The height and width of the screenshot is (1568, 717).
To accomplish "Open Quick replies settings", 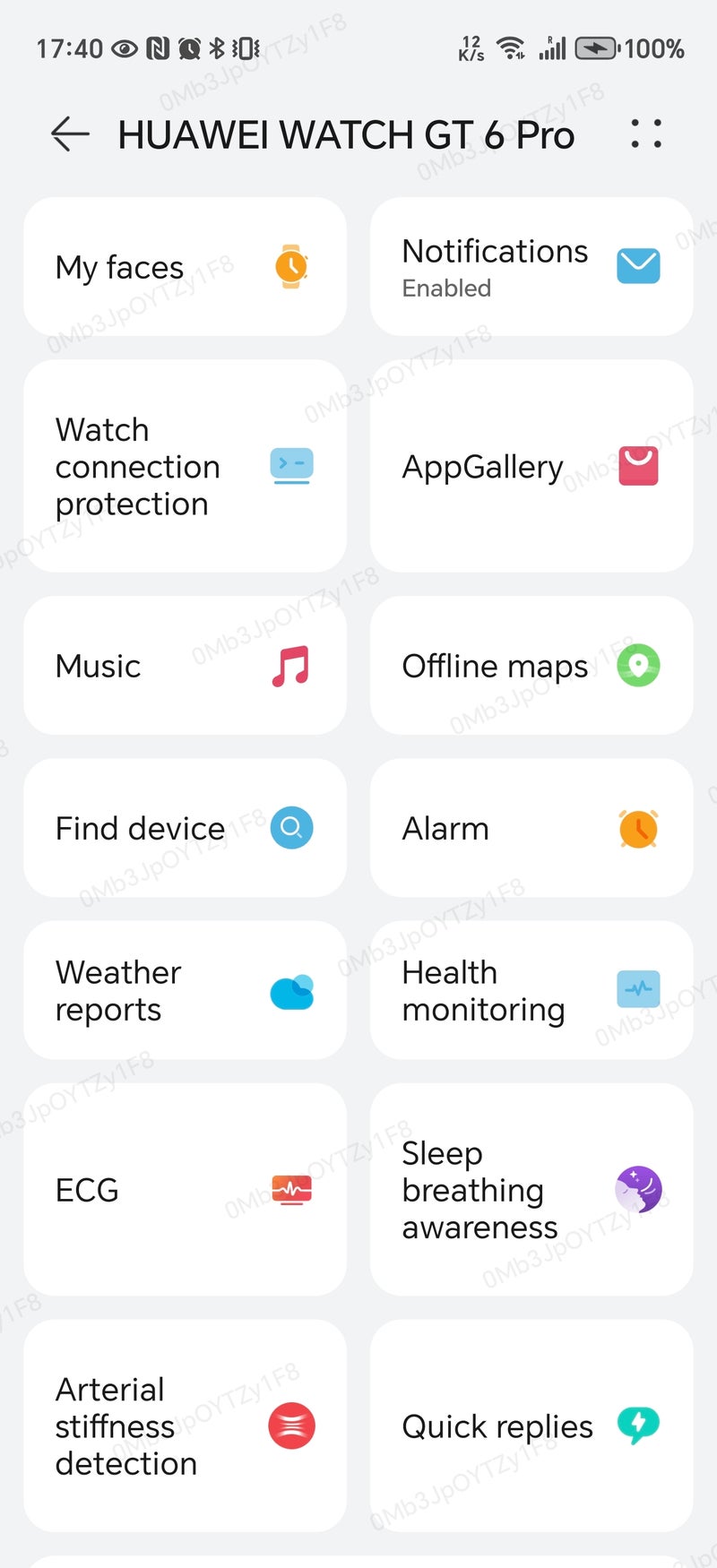I will 531,1426.
